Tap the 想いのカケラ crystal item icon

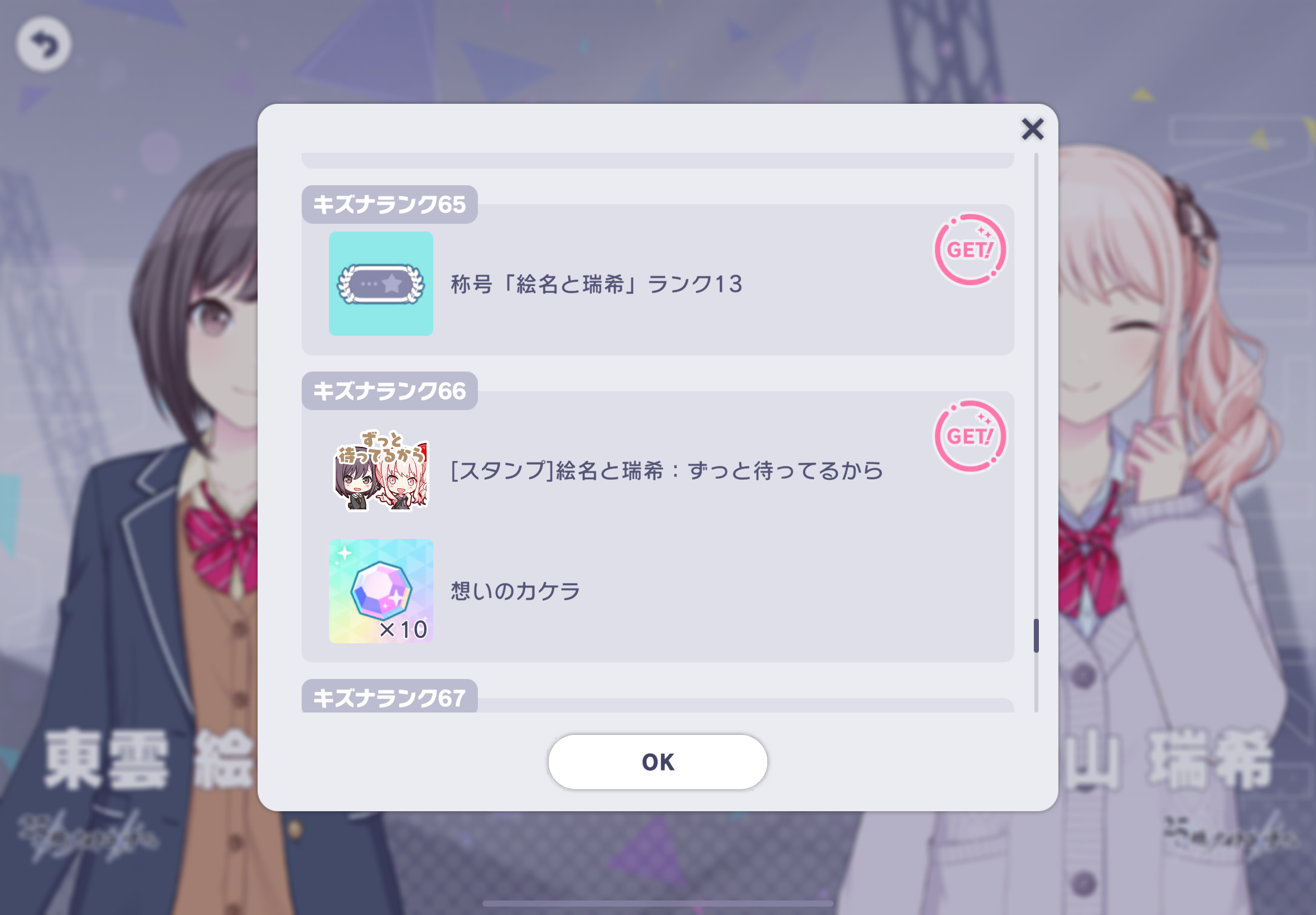click(x=380, y=590)
